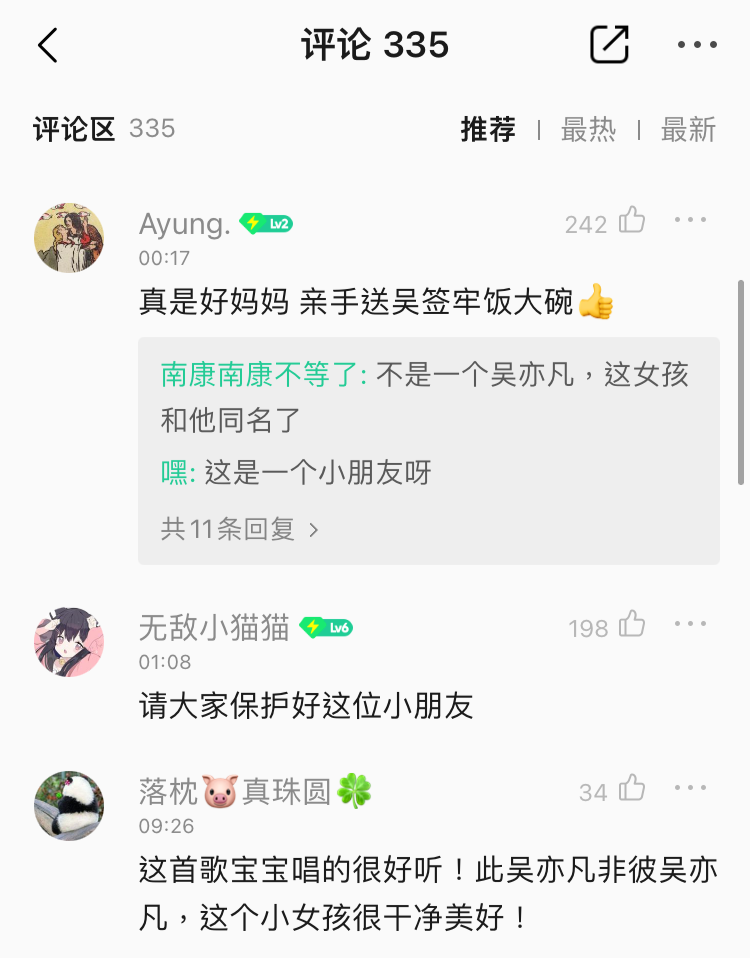The height and width of the screenshot is (958, 750).
Task: Like the comment by 落枕真珠圆
Action: (632, 789)
